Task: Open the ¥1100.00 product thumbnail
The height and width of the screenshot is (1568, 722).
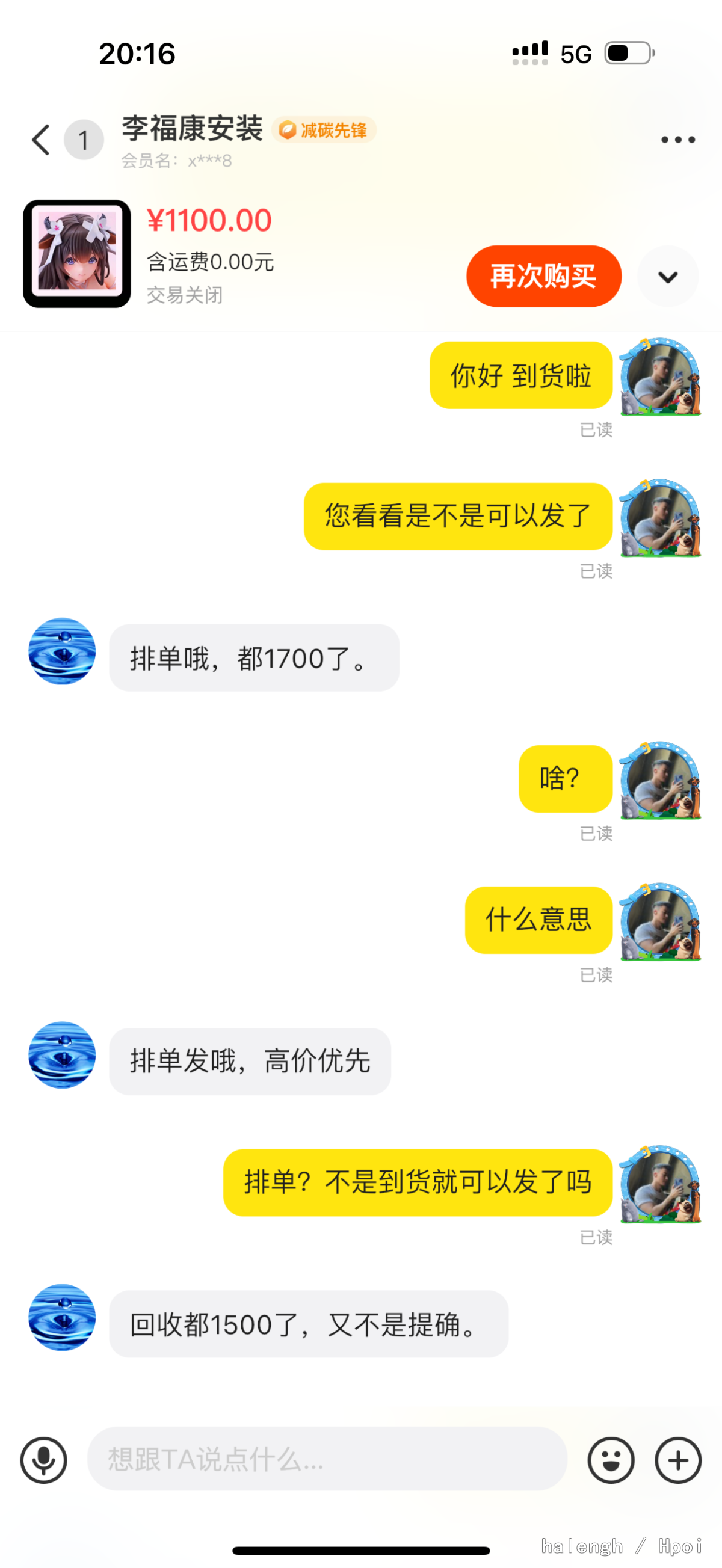Action: [x=76, y=254]
